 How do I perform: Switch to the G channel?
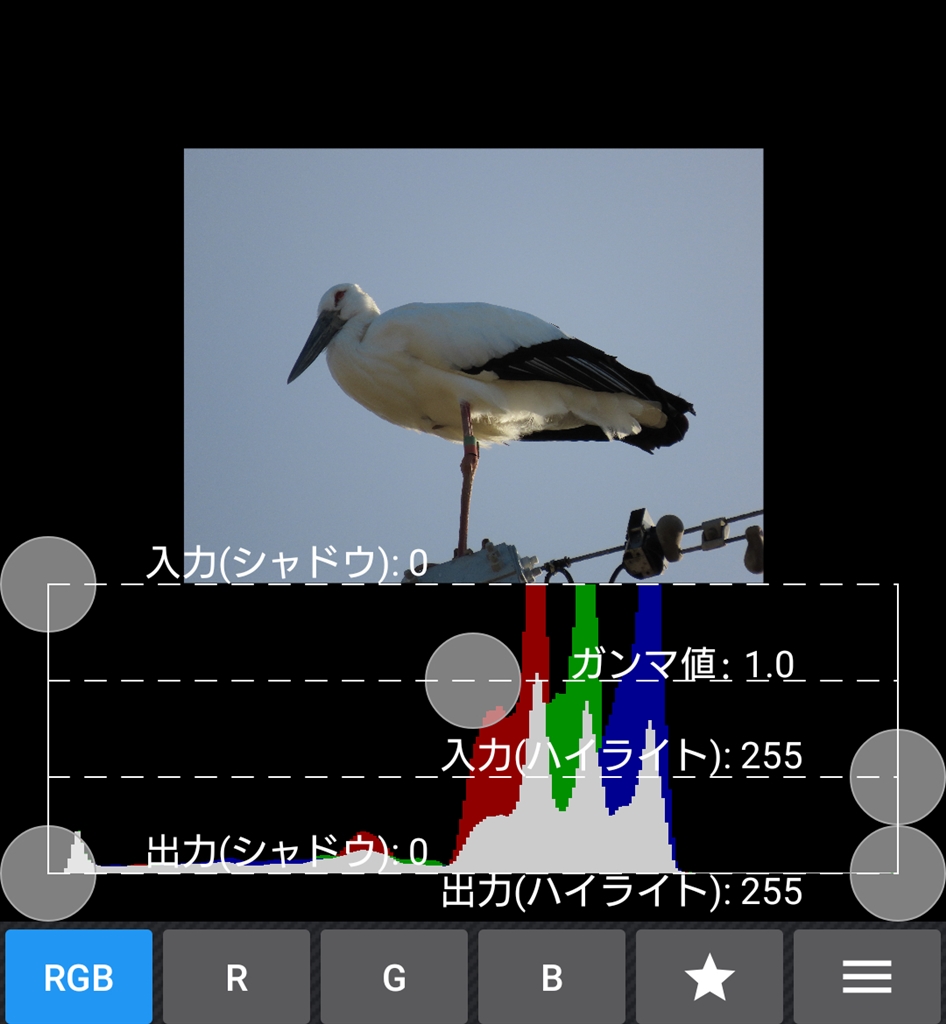coord(394,977)
